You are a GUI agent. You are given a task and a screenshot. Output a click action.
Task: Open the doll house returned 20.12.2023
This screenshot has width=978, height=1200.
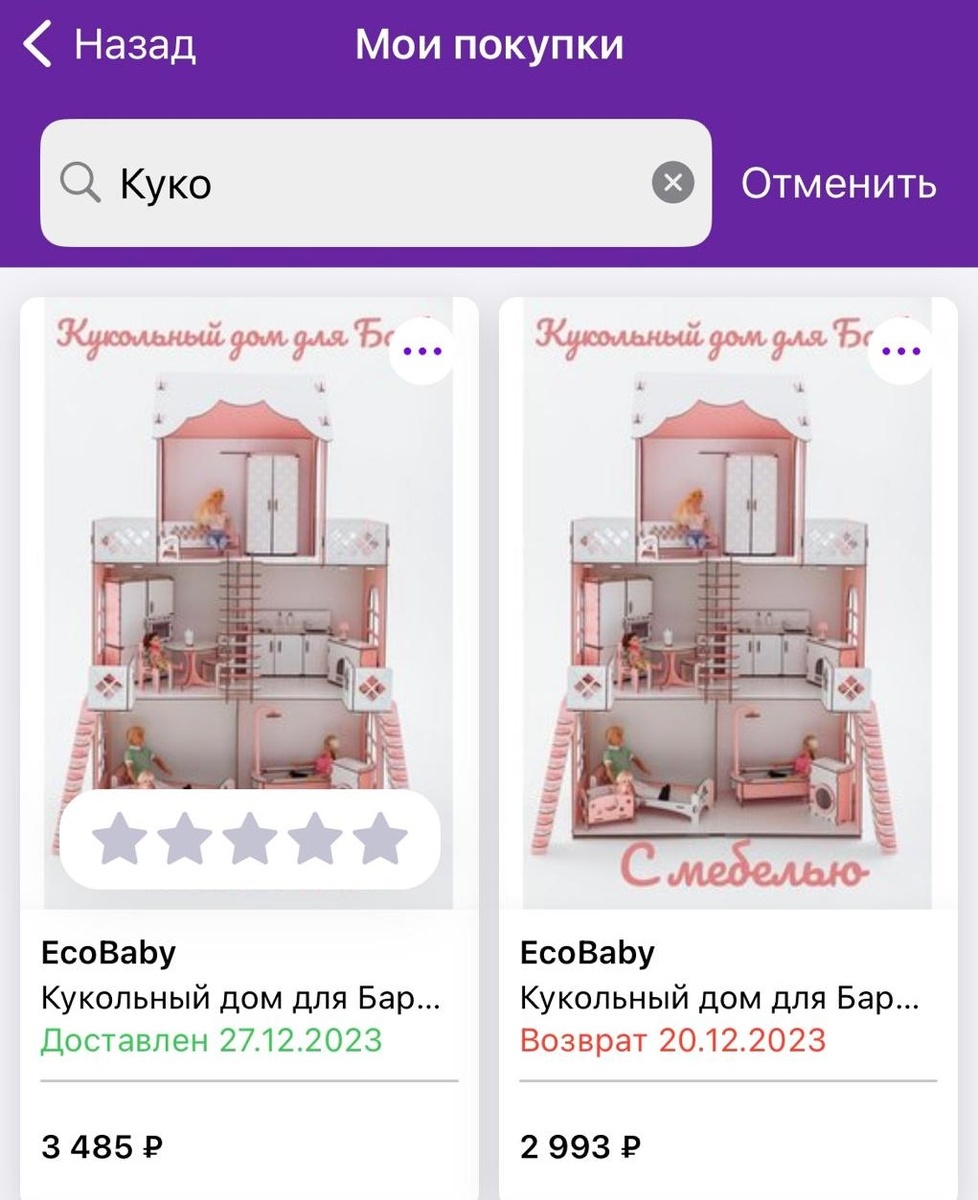pos(727,600)
